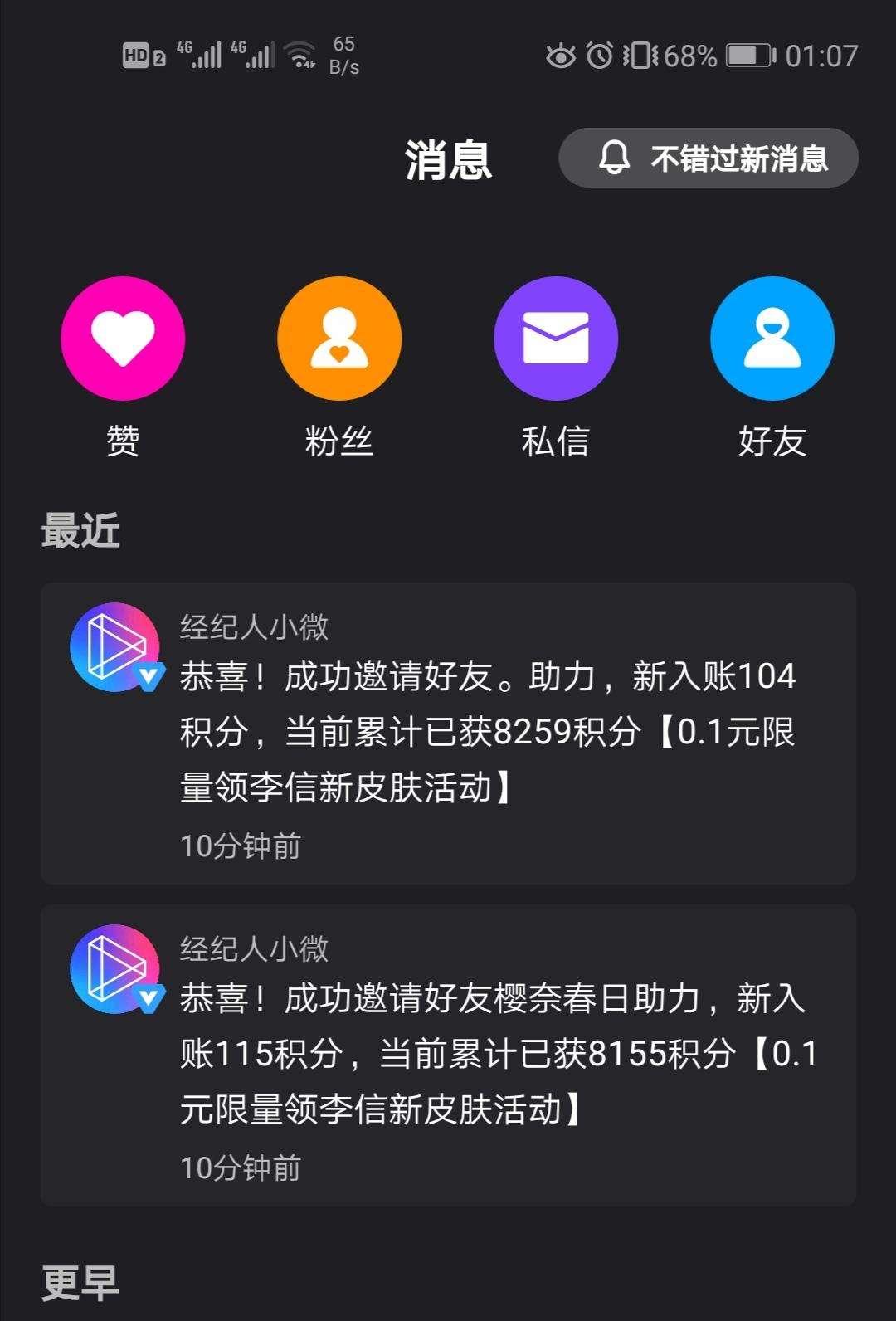Tap the 不错过新消息 notification button

pos(709,158)
